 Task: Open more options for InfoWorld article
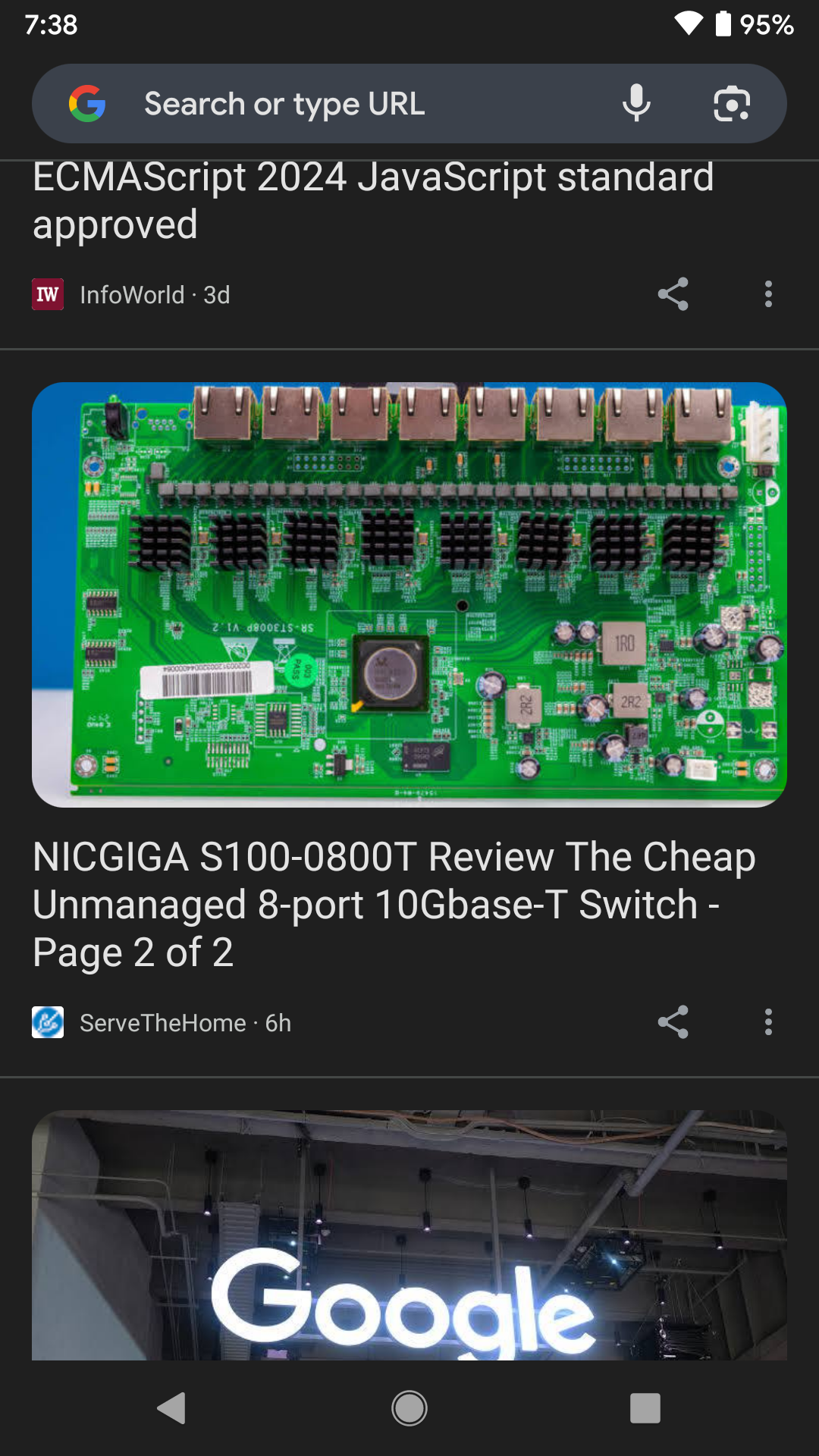(768, 294)
